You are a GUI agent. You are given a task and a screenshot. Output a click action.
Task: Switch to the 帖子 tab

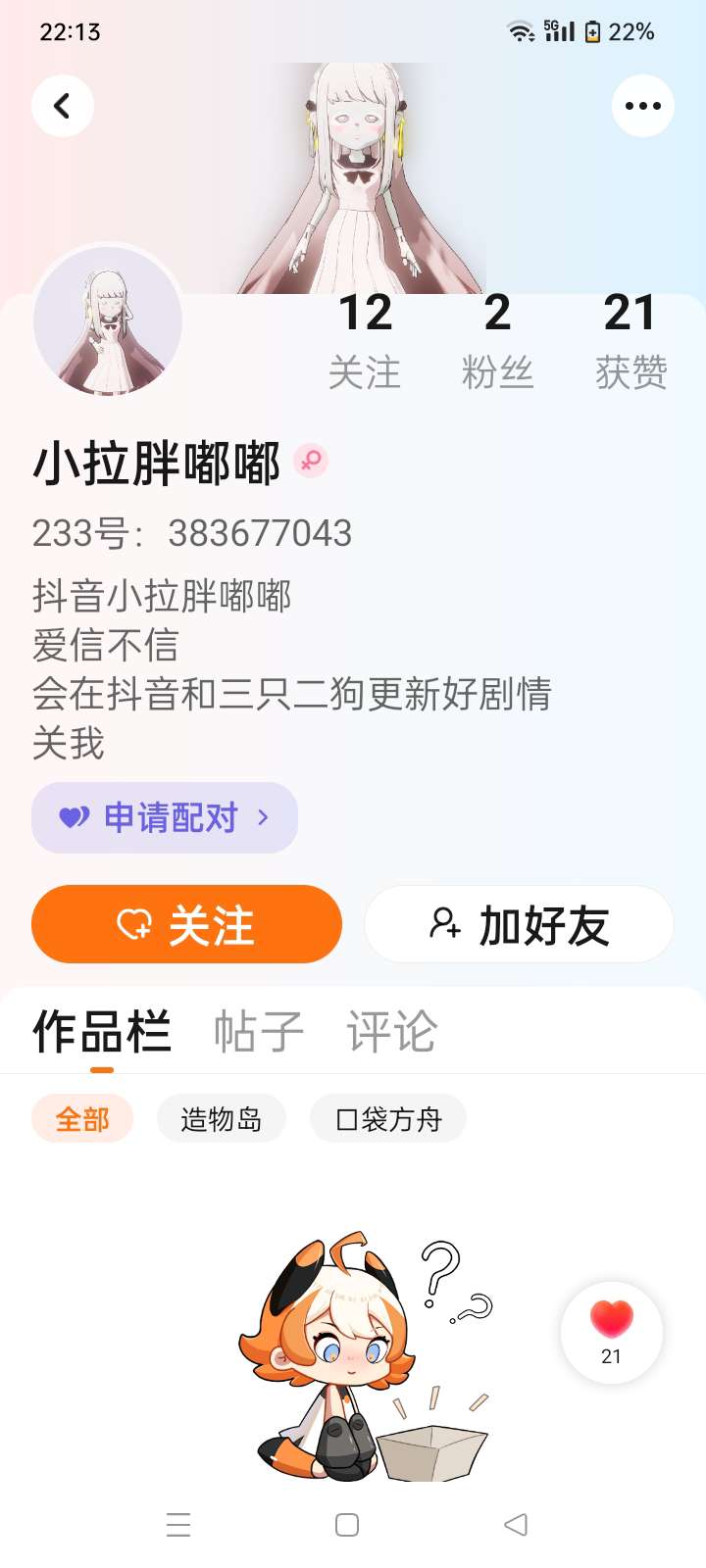pyautogui.click(x=259, y=1032)
